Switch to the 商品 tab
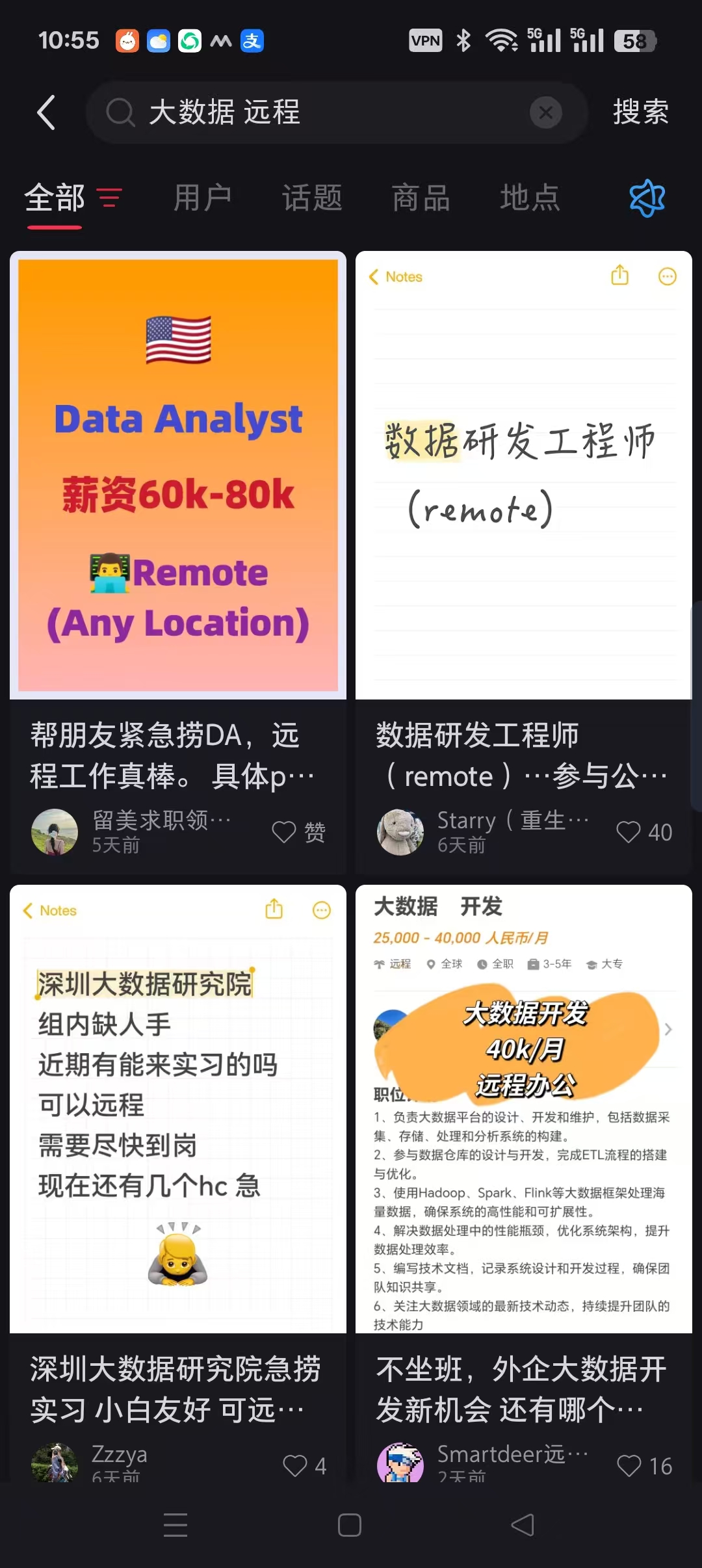This screenshot has width=702, height=1568. point(421,198)
